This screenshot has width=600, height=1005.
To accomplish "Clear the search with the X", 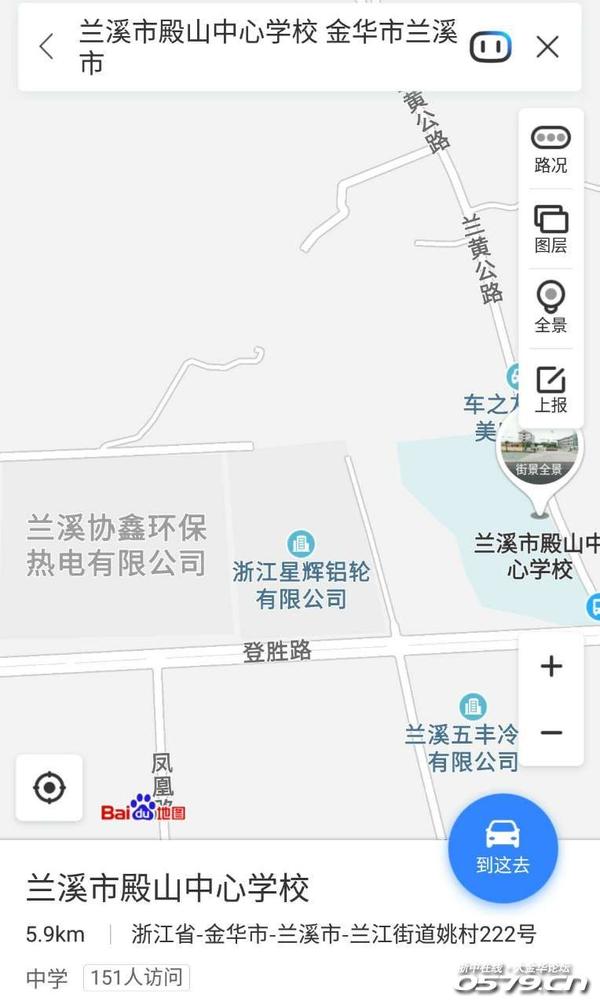I will [547, 47].
